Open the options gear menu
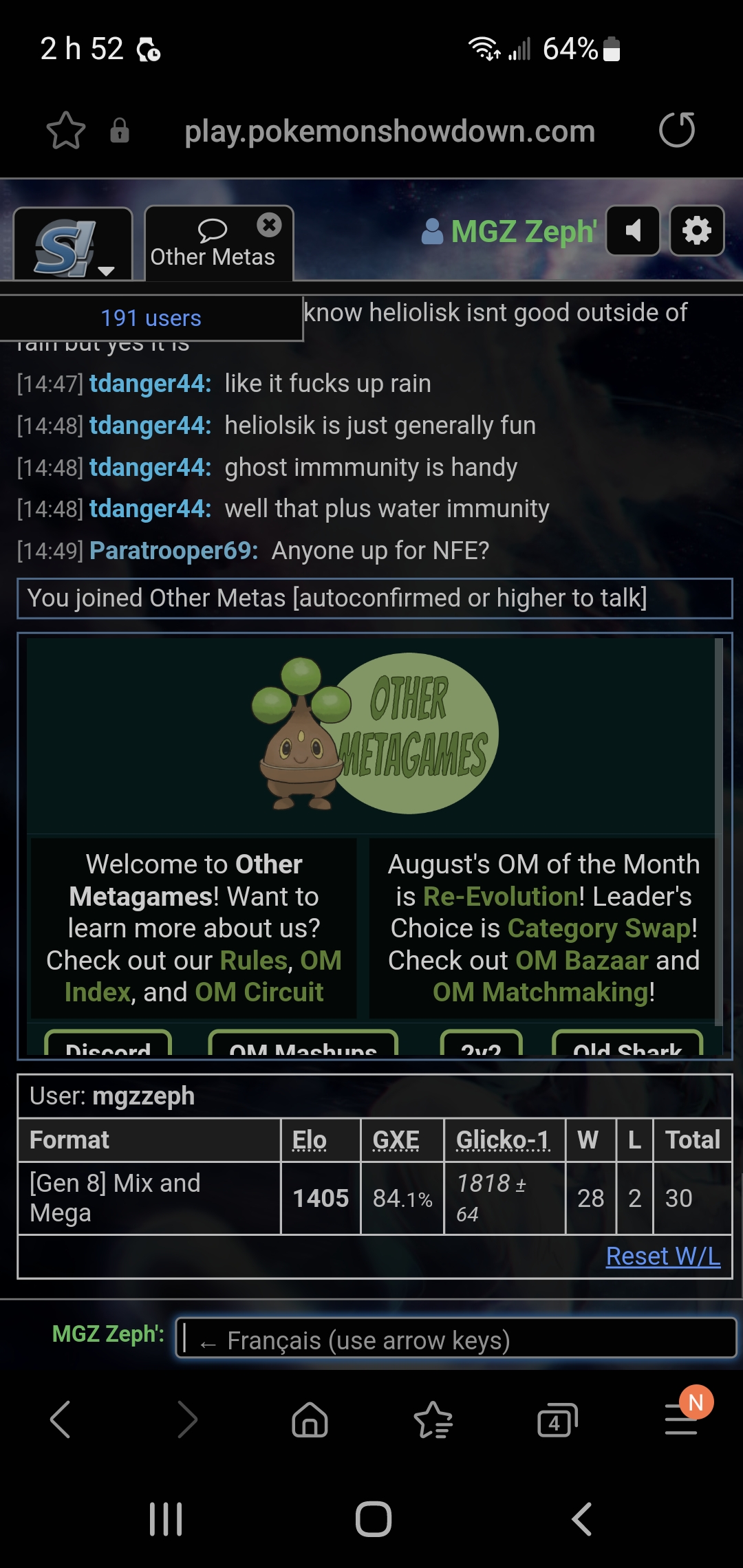Screen dimensions: 743x1568 pos(697,230)
